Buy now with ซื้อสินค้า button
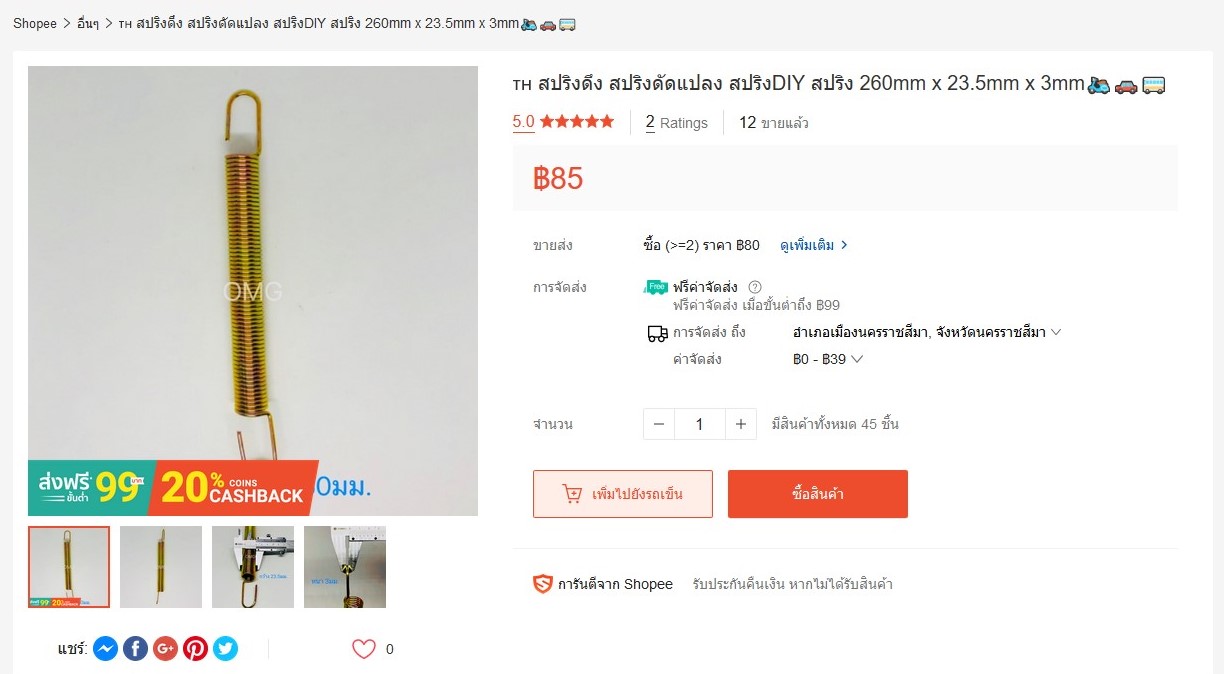Screen dimensions: 1224x674 pyautogui.click(x=817, y=494)
